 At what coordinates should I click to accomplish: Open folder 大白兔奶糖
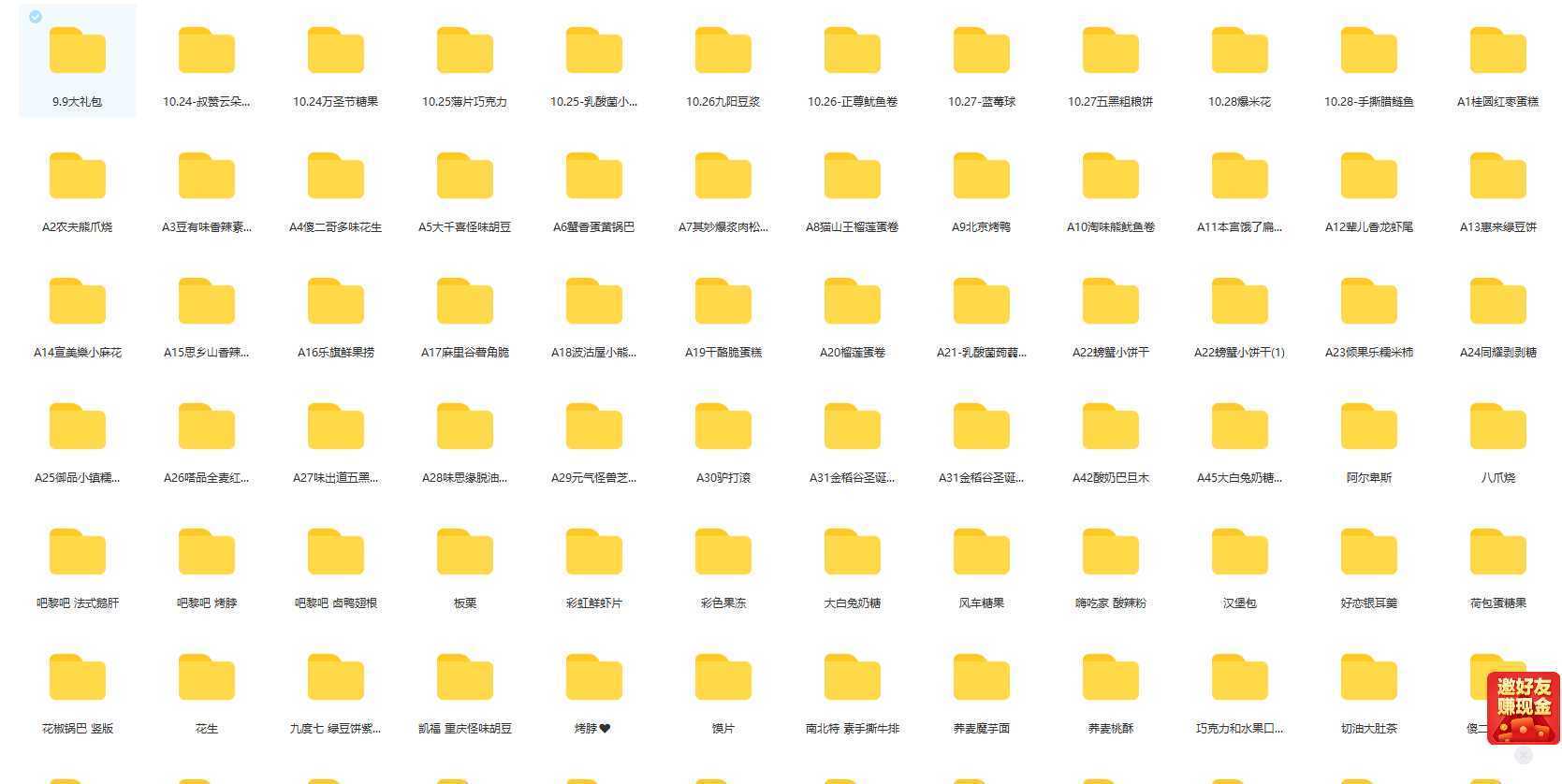tap(852, 553)
